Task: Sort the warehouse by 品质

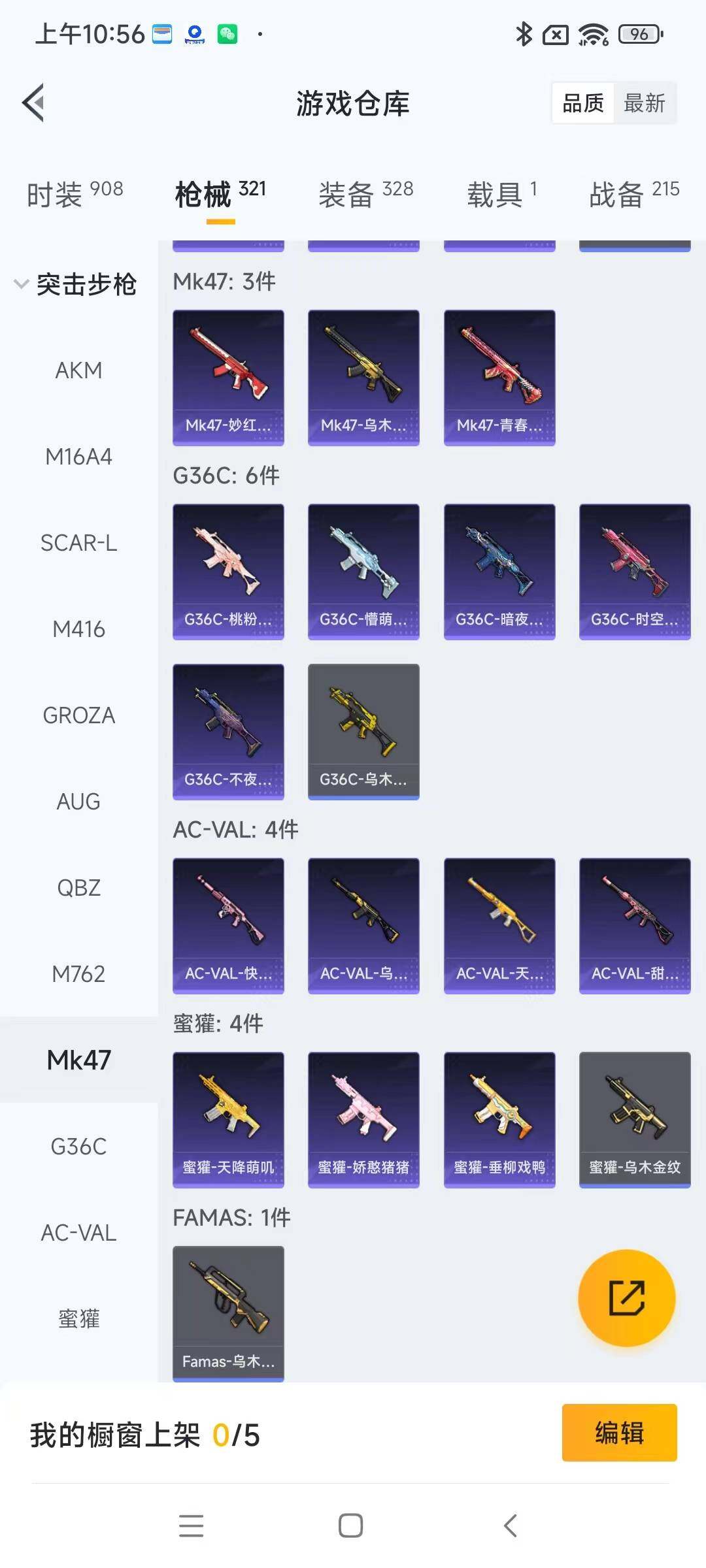Action: tap(583, 103)
